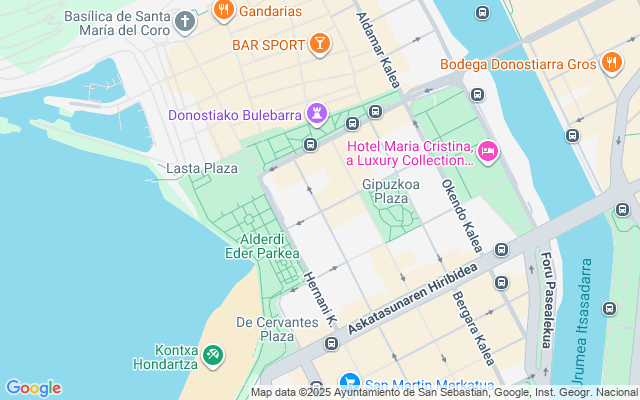Open the BAR SPORT map pin

(319, 44)
